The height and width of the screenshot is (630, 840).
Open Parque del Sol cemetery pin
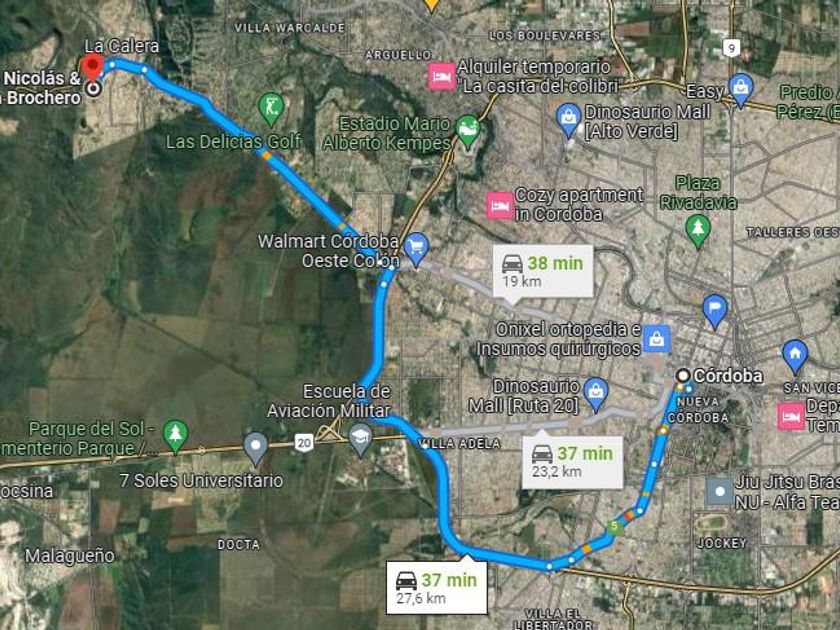point(176,434)
